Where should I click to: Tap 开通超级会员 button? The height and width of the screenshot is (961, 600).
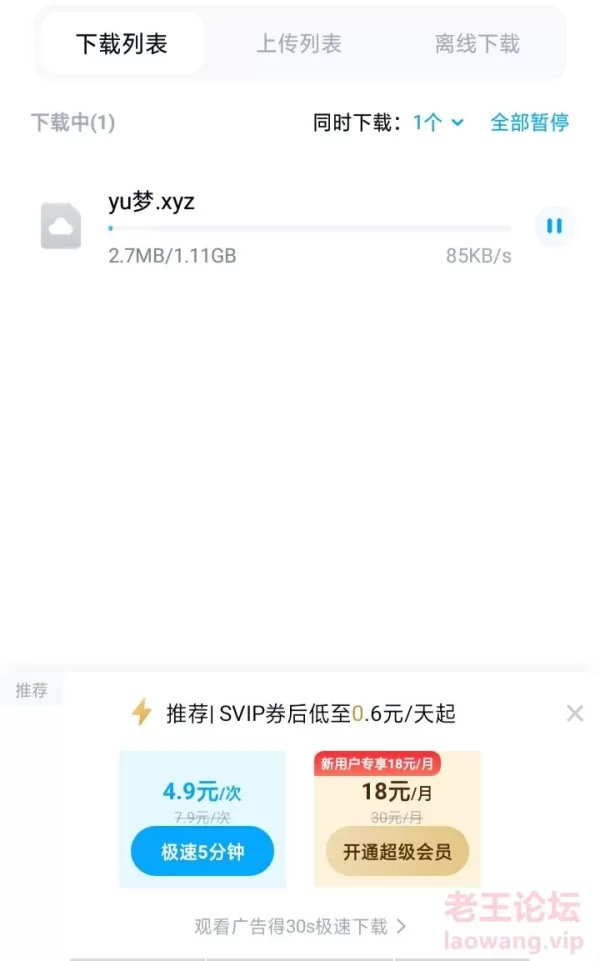point(397,852)
